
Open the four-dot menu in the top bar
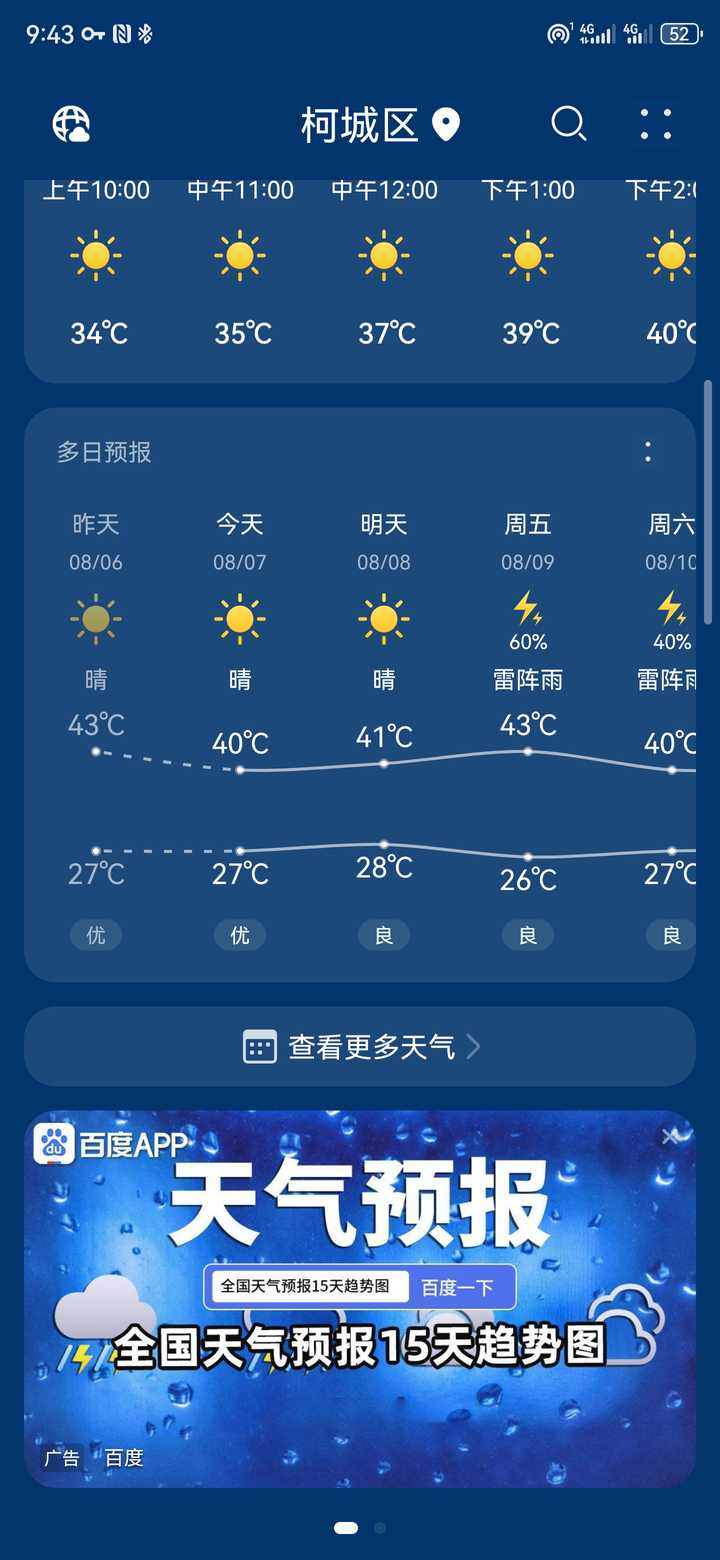click(x=656, y=124)
